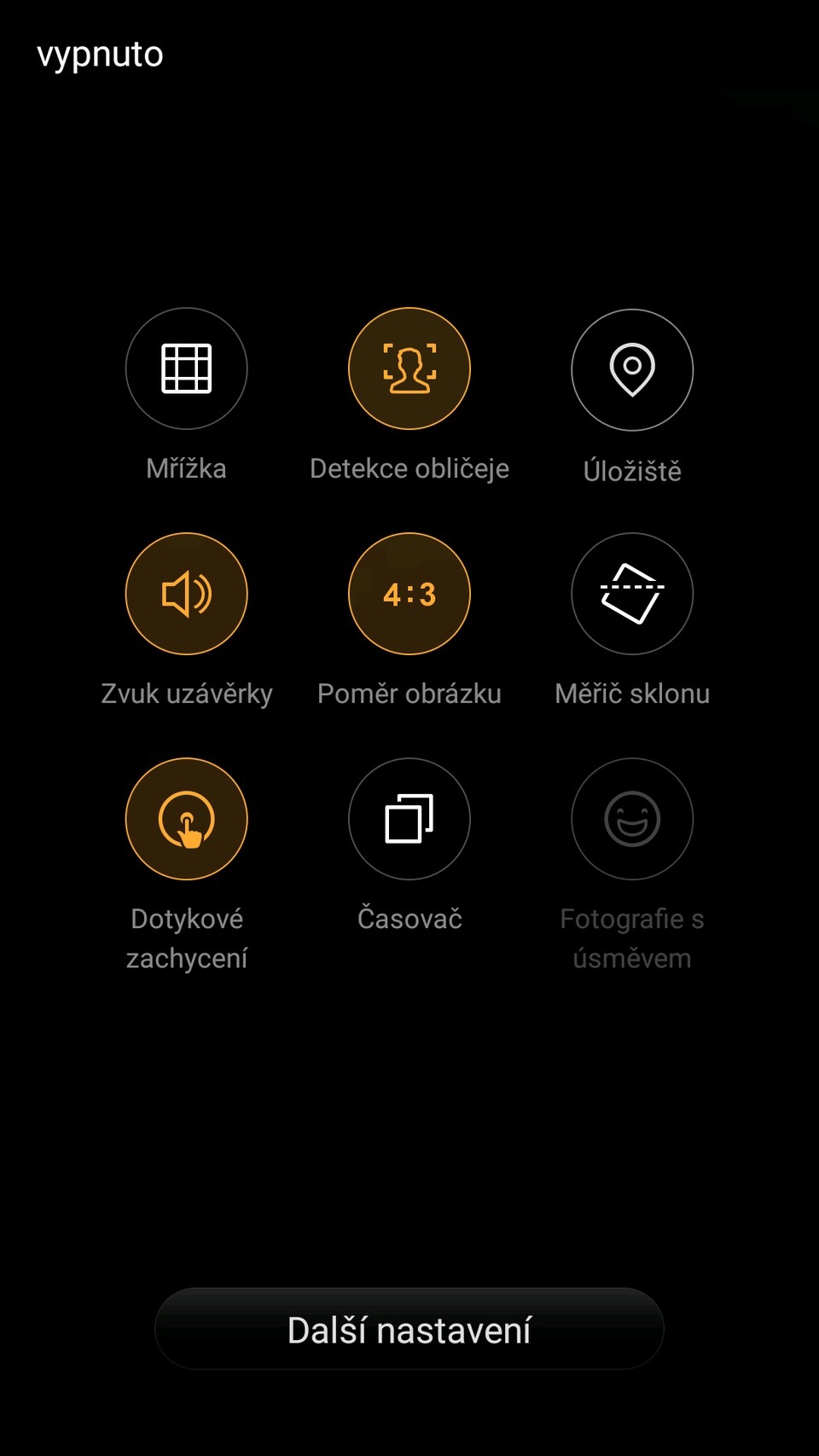Tap the vypnuto status label
The width and height of the screenshot is (819, 1456).
click(x=99, y=54)
